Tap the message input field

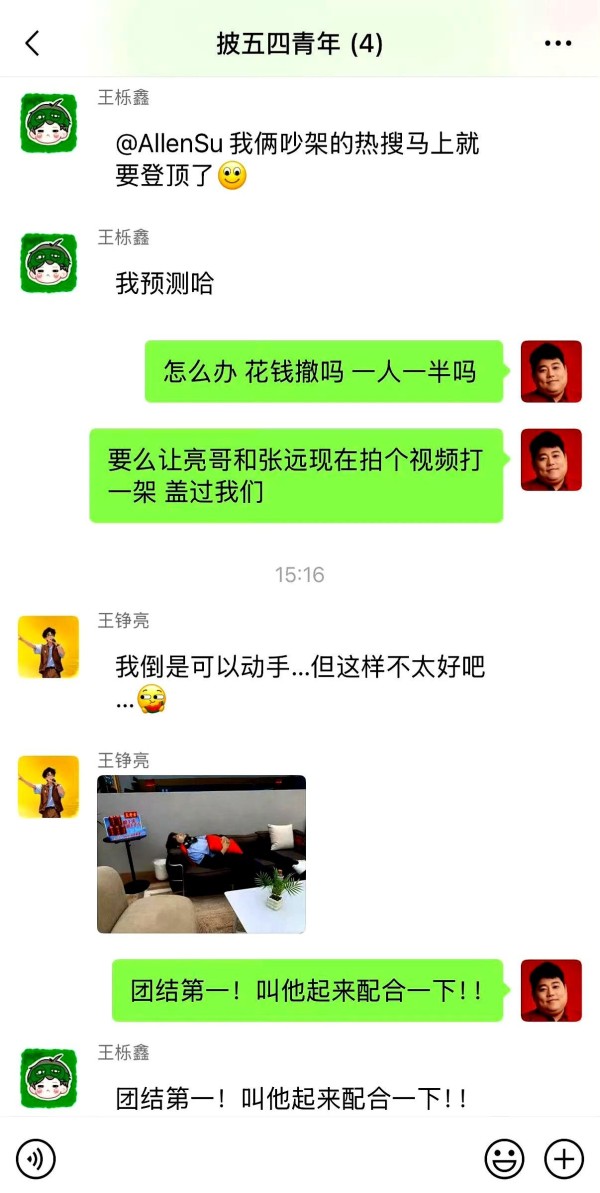click(x=270, y=1159)
